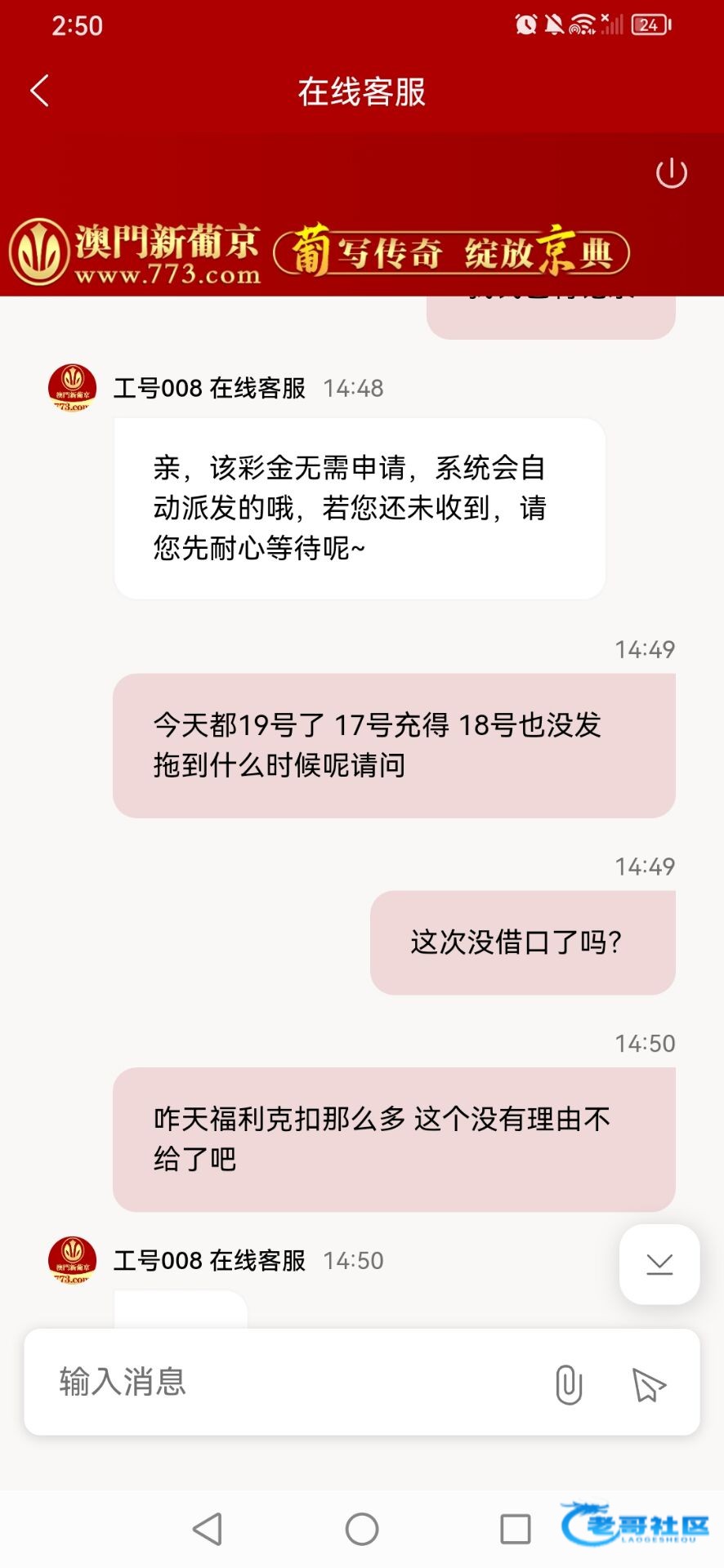
Task: Go to the system home screen
Action: [362, 1529]
